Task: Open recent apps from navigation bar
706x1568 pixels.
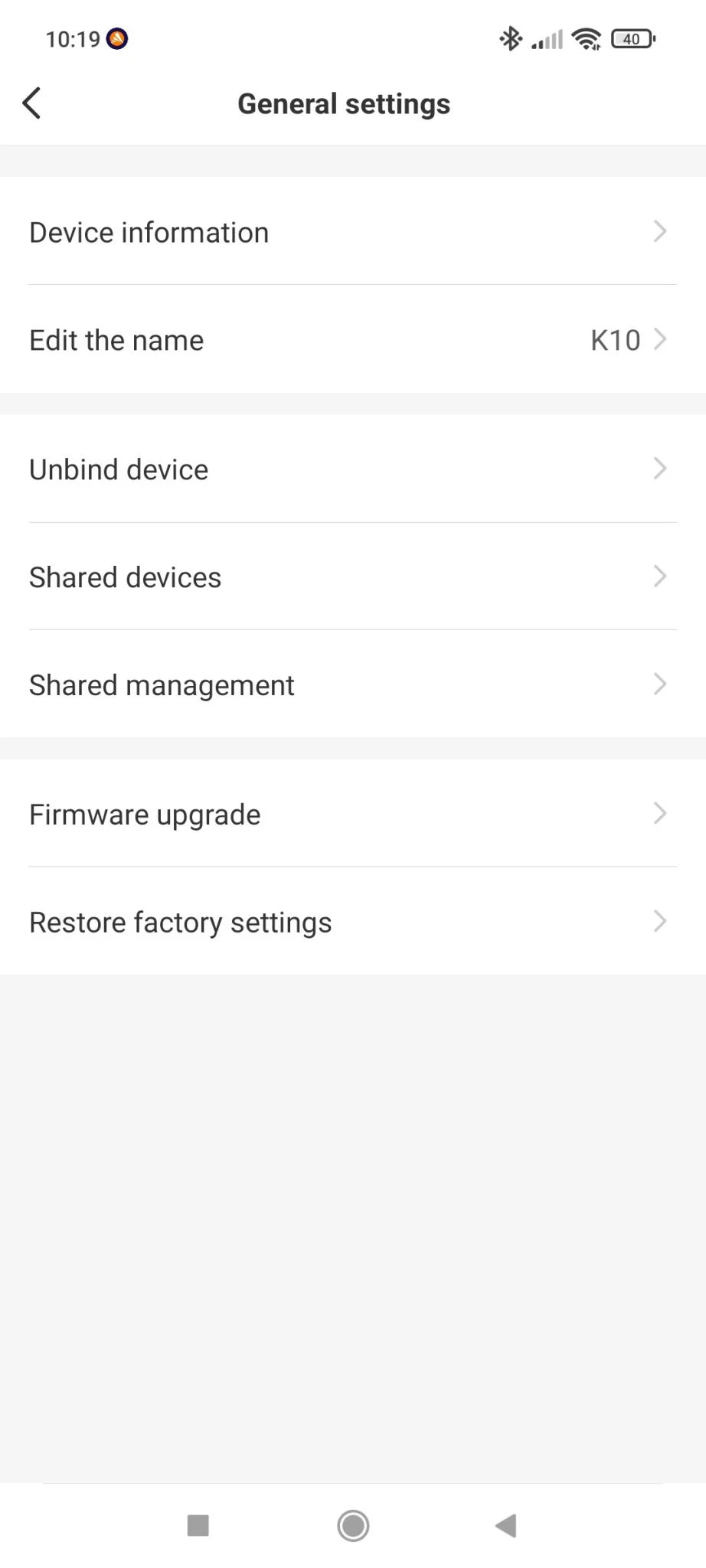Action: 198,1525
